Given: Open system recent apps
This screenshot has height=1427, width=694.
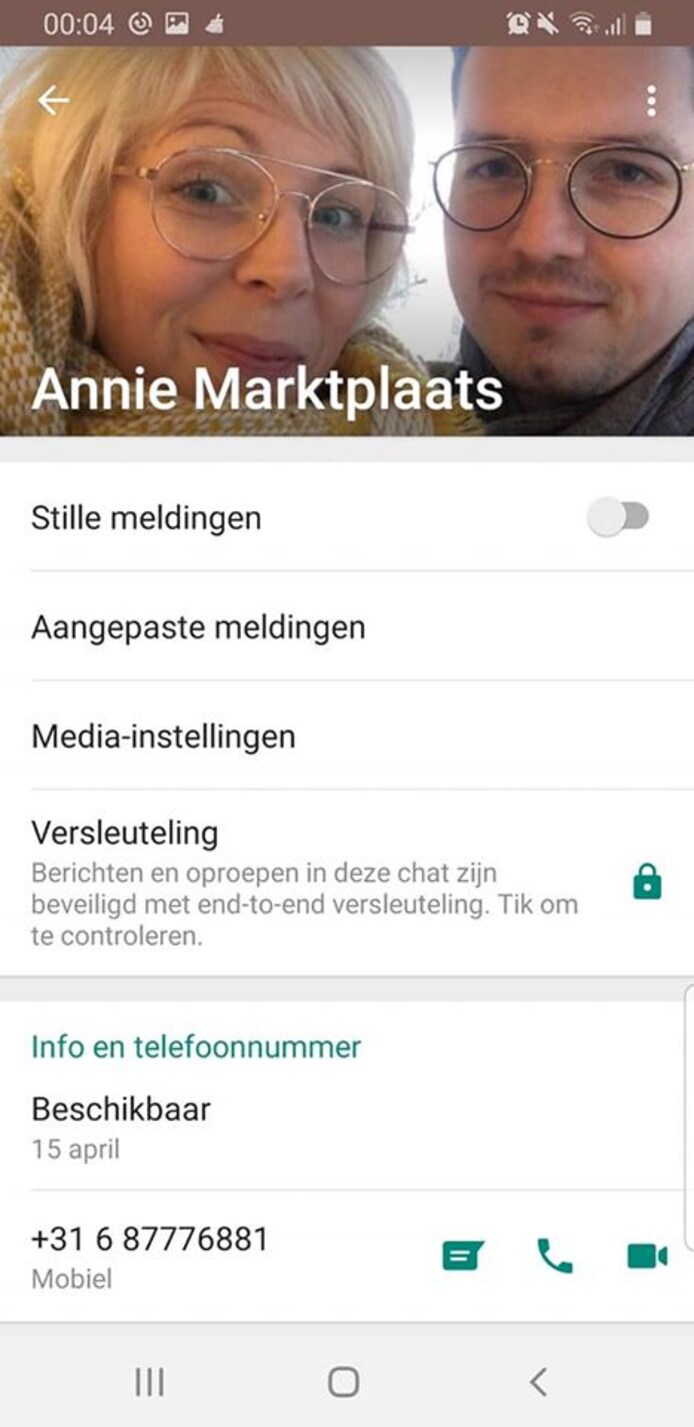Looking at the screenshot, I should 150,1382.
